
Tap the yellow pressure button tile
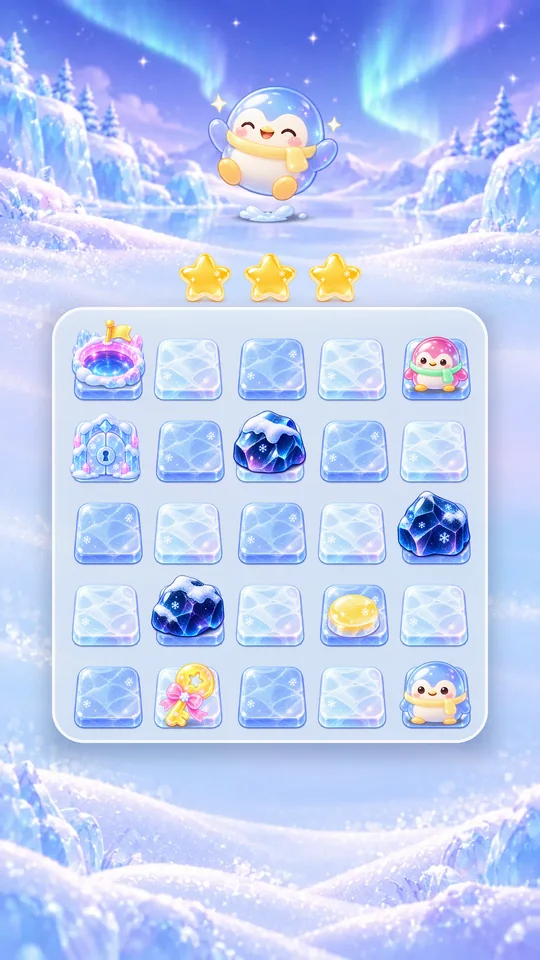click(353, 614)
